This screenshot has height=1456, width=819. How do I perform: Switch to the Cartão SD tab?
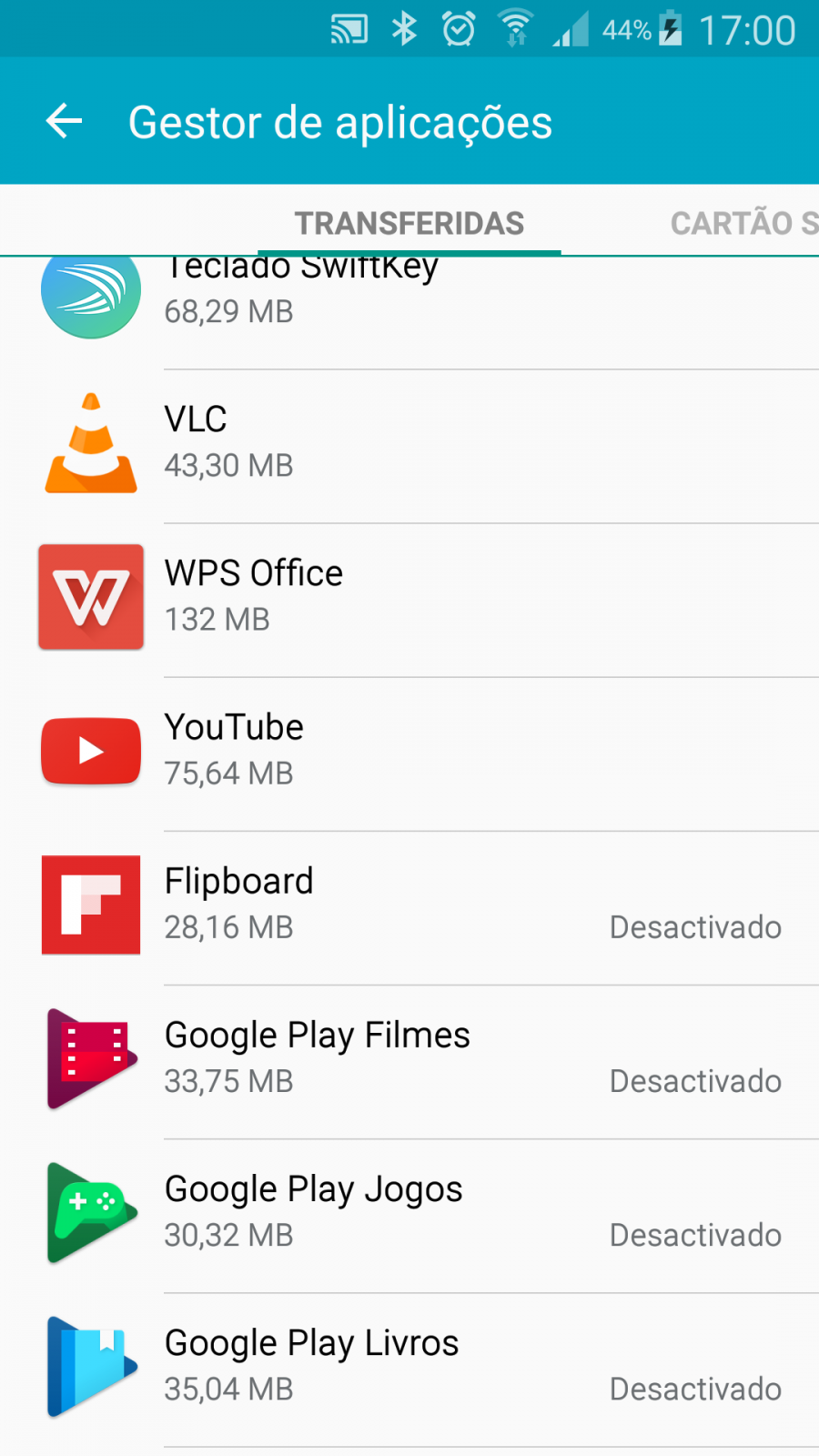[743, 223]
